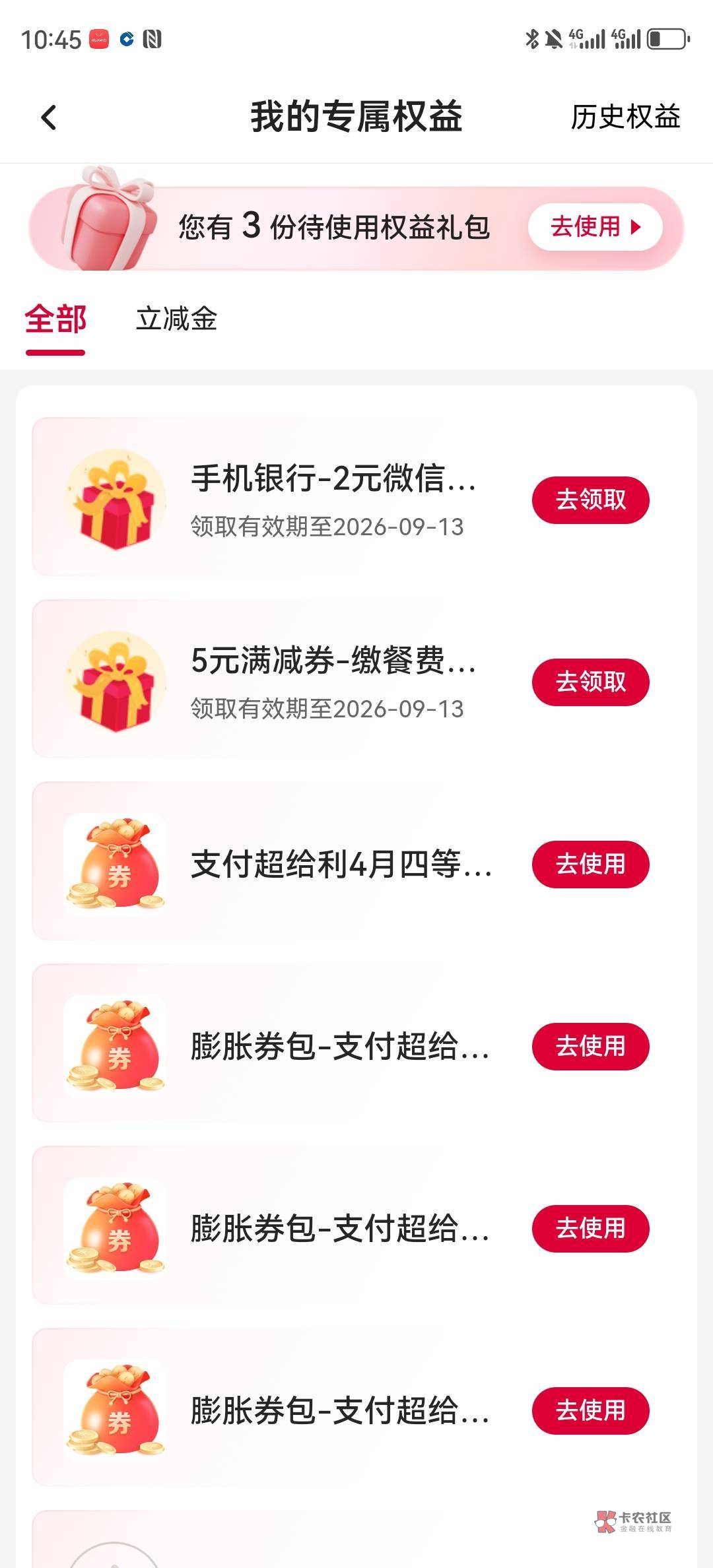This screenshot has width=713, height=1568.
Task: Open 历史权益 history page
Action: [x=625, y=117]
